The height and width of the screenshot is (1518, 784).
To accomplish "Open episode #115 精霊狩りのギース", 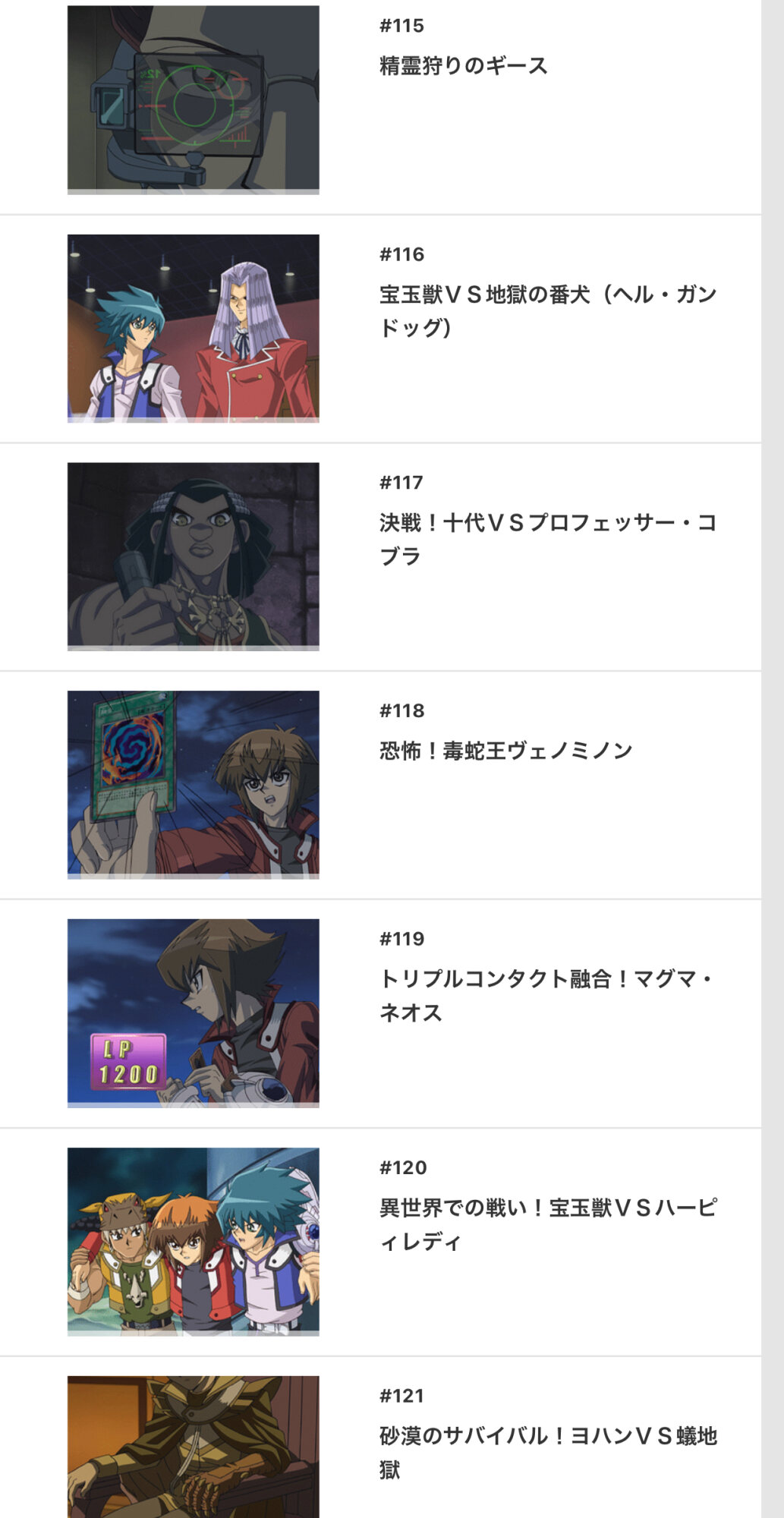I will [463, 66].
